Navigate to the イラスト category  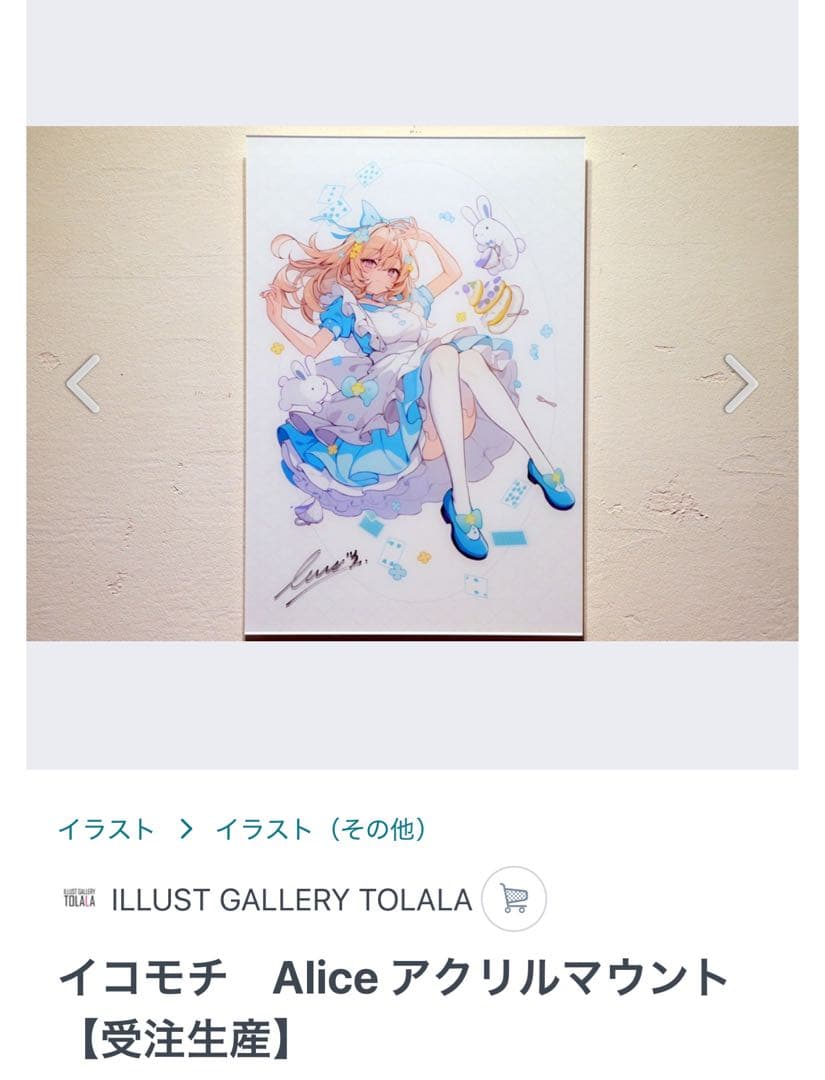(x=106, y=826)
